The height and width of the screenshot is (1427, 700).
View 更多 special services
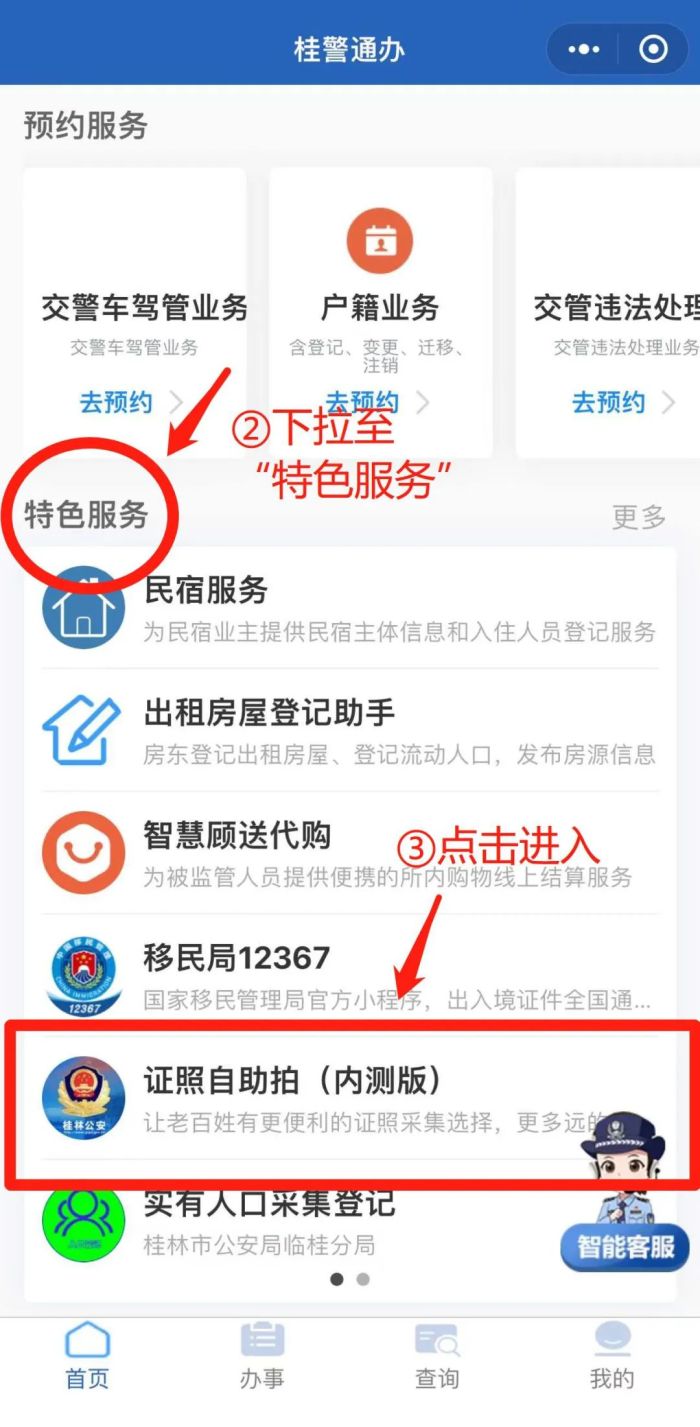tap(638, 517)
